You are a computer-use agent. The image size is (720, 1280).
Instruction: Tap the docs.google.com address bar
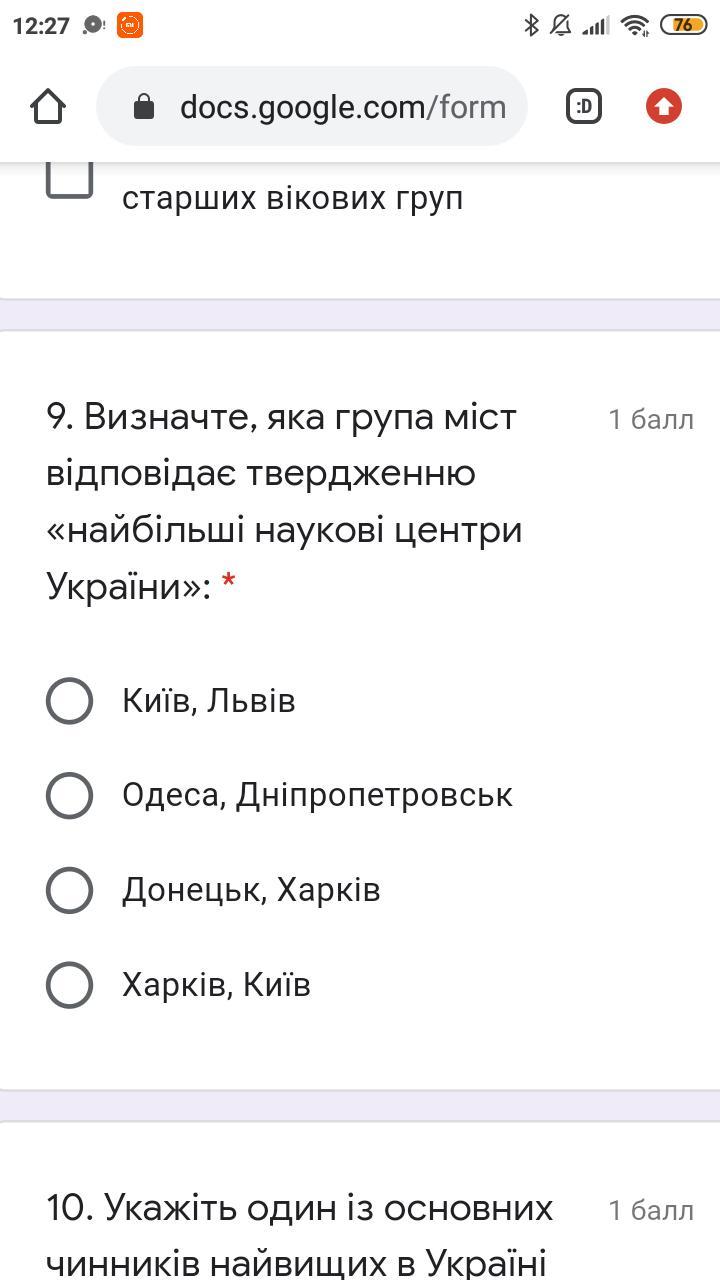312,106
